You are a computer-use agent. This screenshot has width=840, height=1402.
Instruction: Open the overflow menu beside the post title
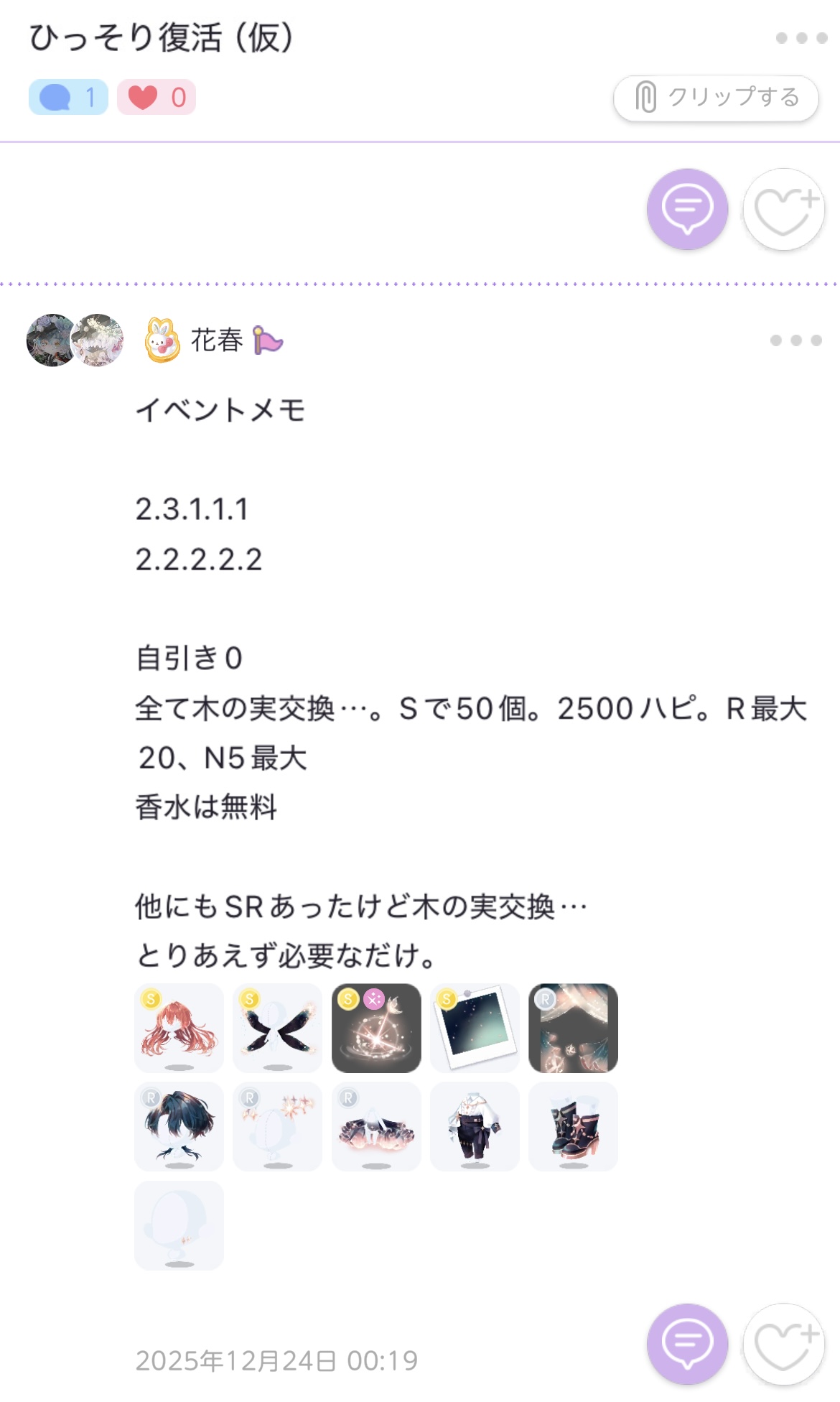801,38
